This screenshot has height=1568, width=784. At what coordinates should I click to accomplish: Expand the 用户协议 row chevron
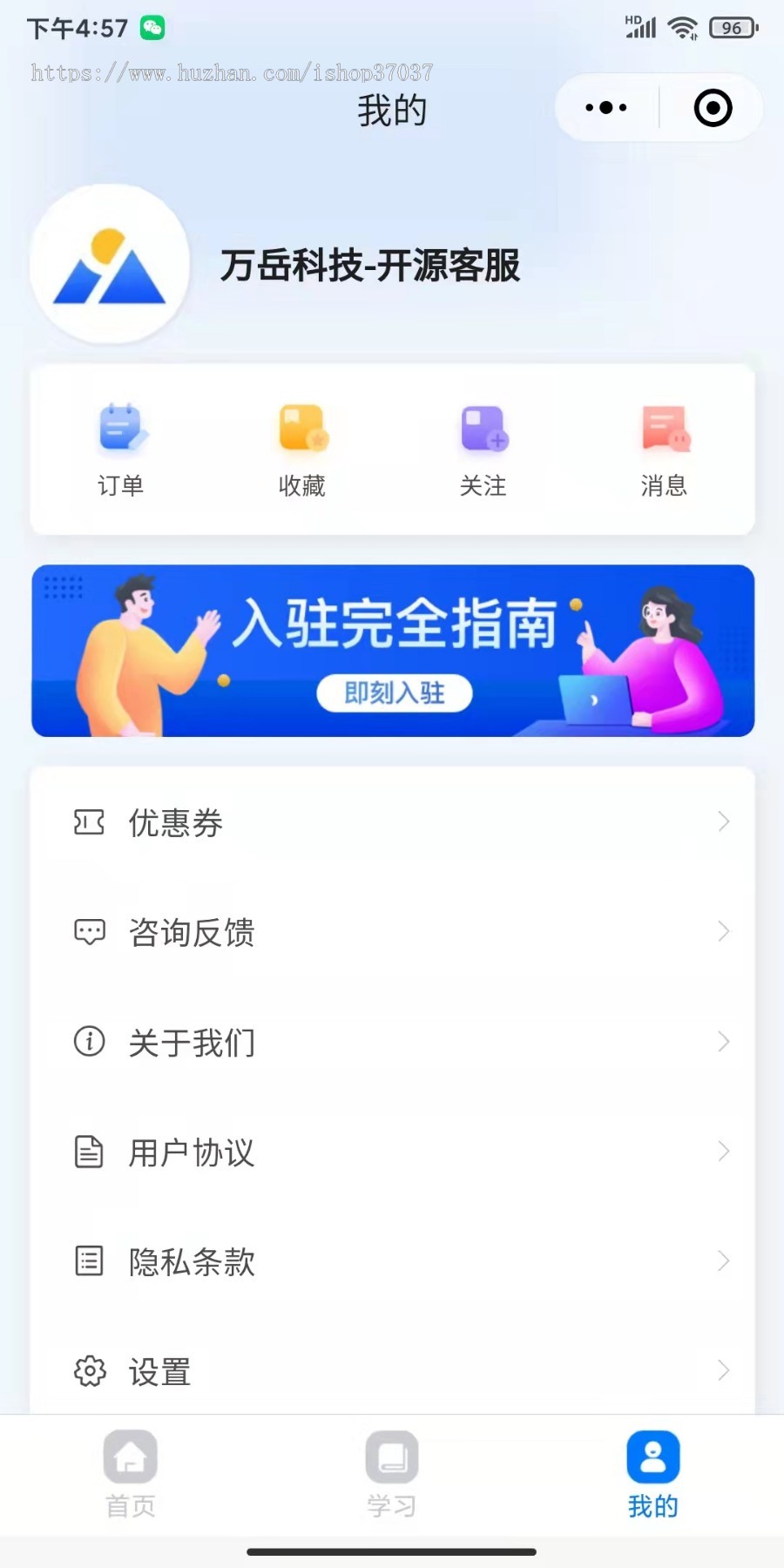[x=725, y=1152]
